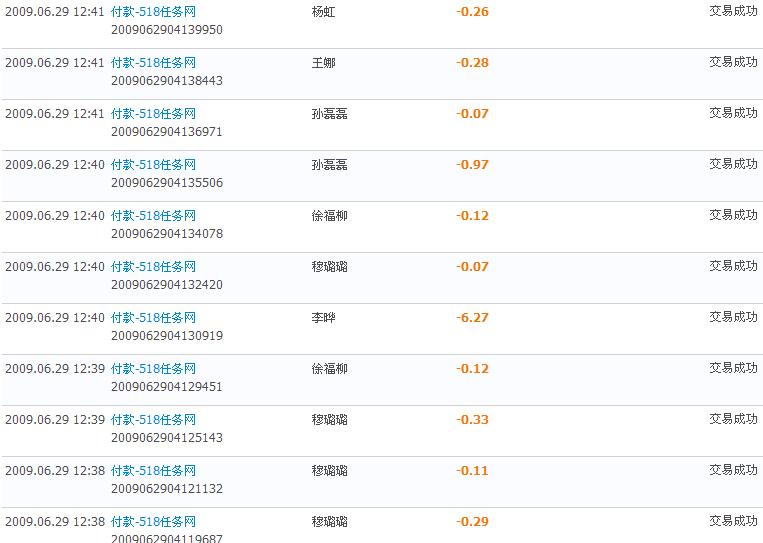View the -0.97 payment's 付款-518任务网 link
This screenshot has width=763, height=543.
point(153,165)
